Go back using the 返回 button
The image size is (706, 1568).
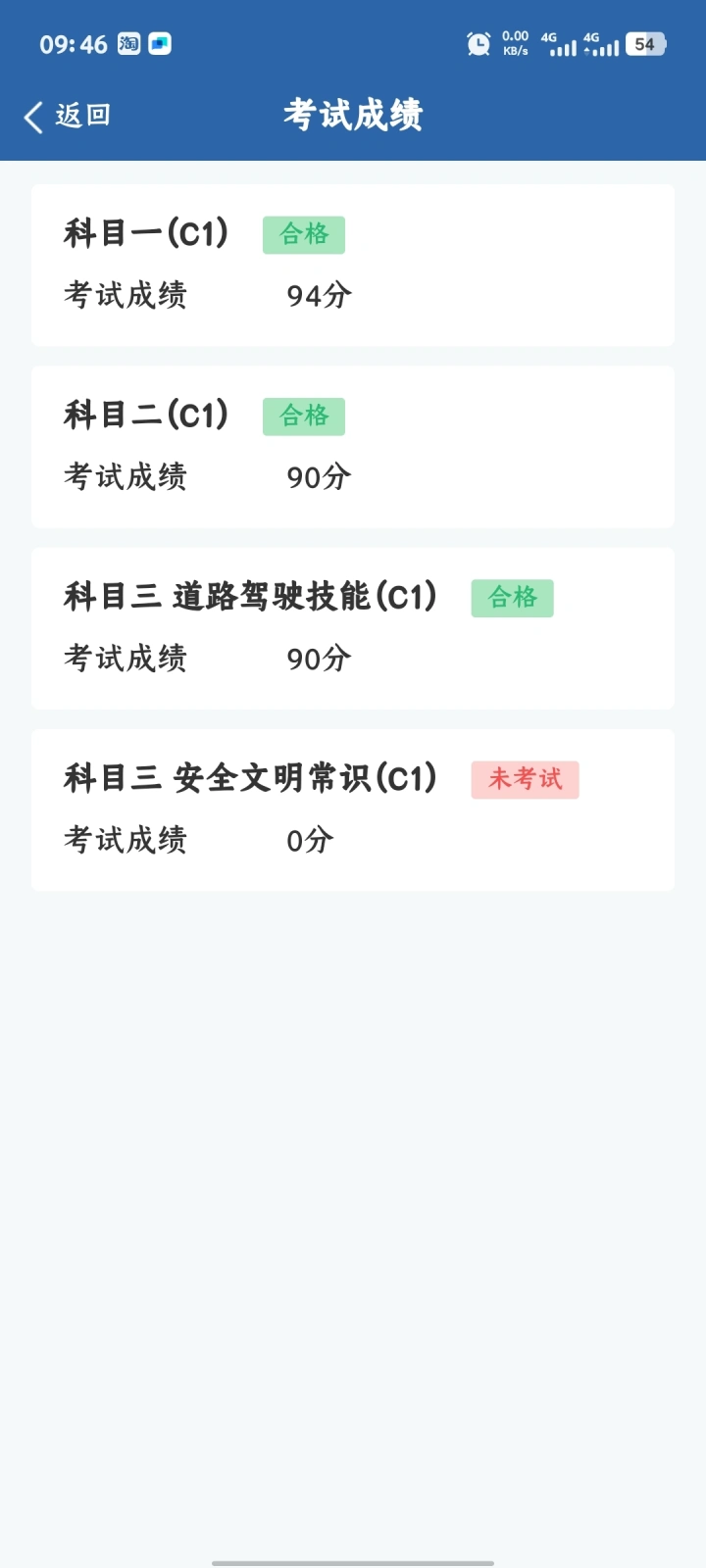[x=67, y=116]
